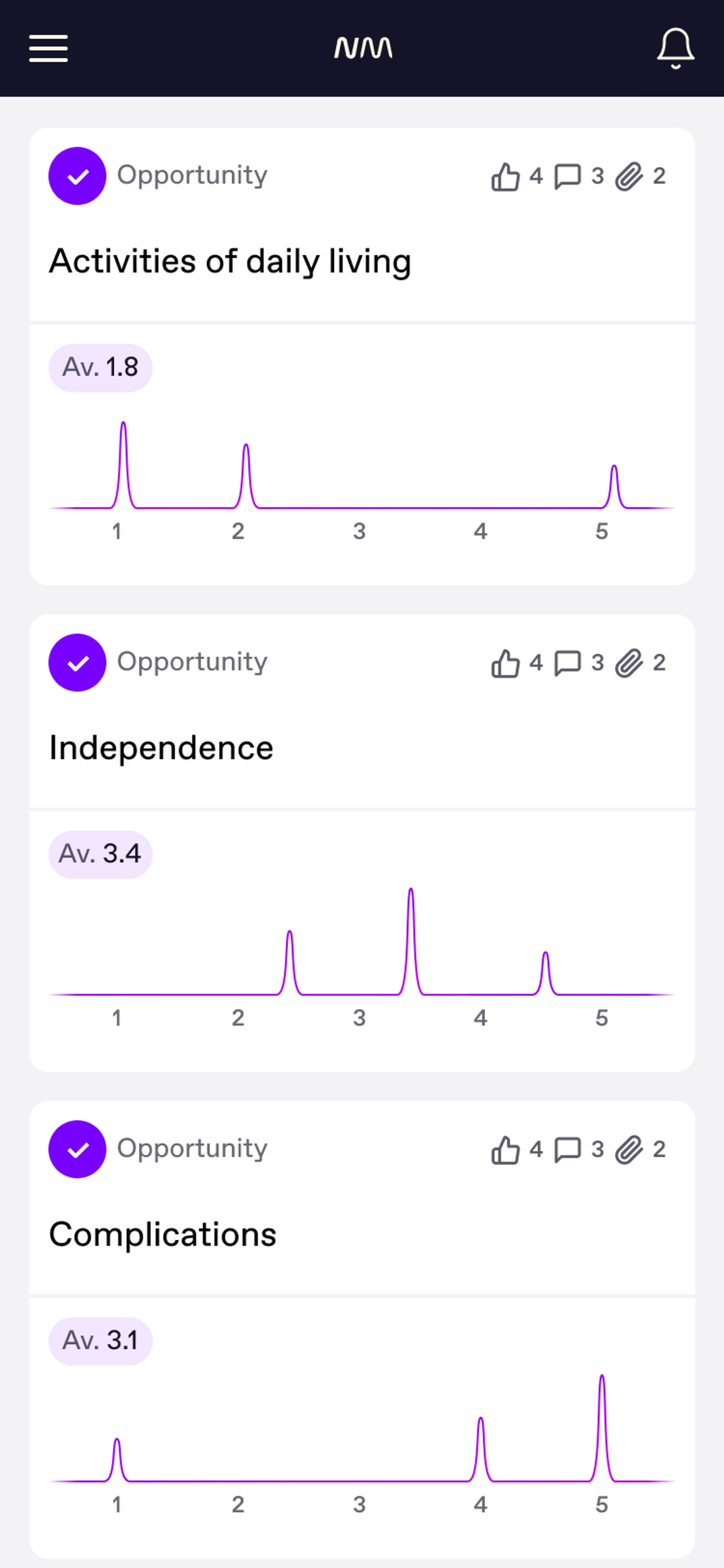
Task: Open the notifications bell
Action: pos(675,48)
